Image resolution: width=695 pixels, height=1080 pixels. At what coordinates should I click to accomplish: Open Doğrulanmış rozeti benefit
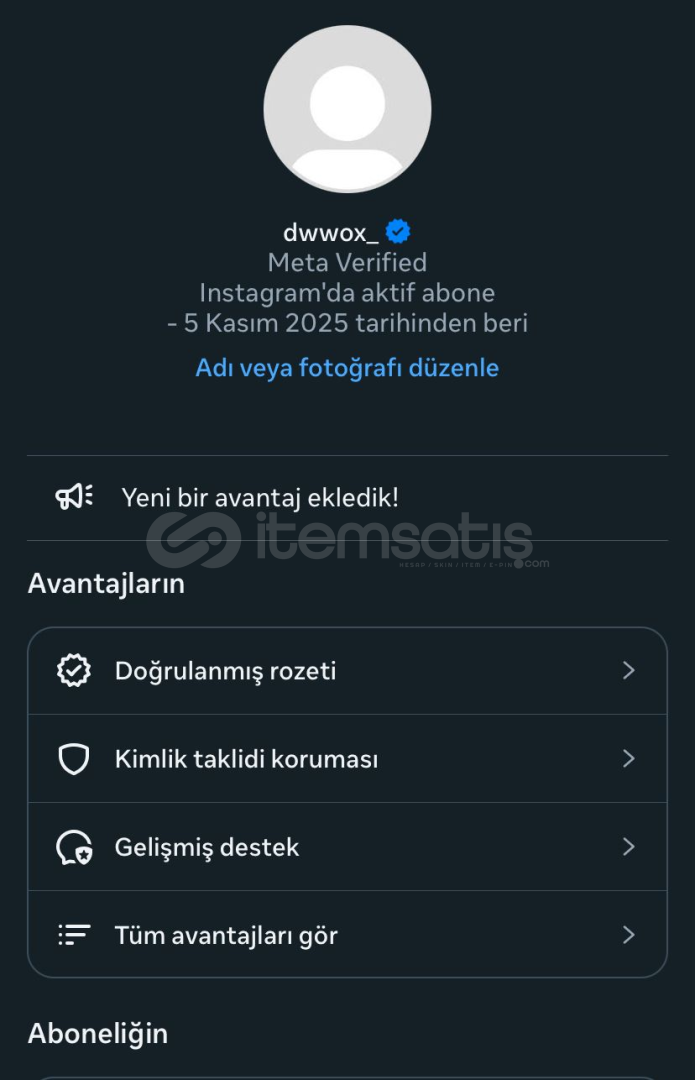pos(346,671)
